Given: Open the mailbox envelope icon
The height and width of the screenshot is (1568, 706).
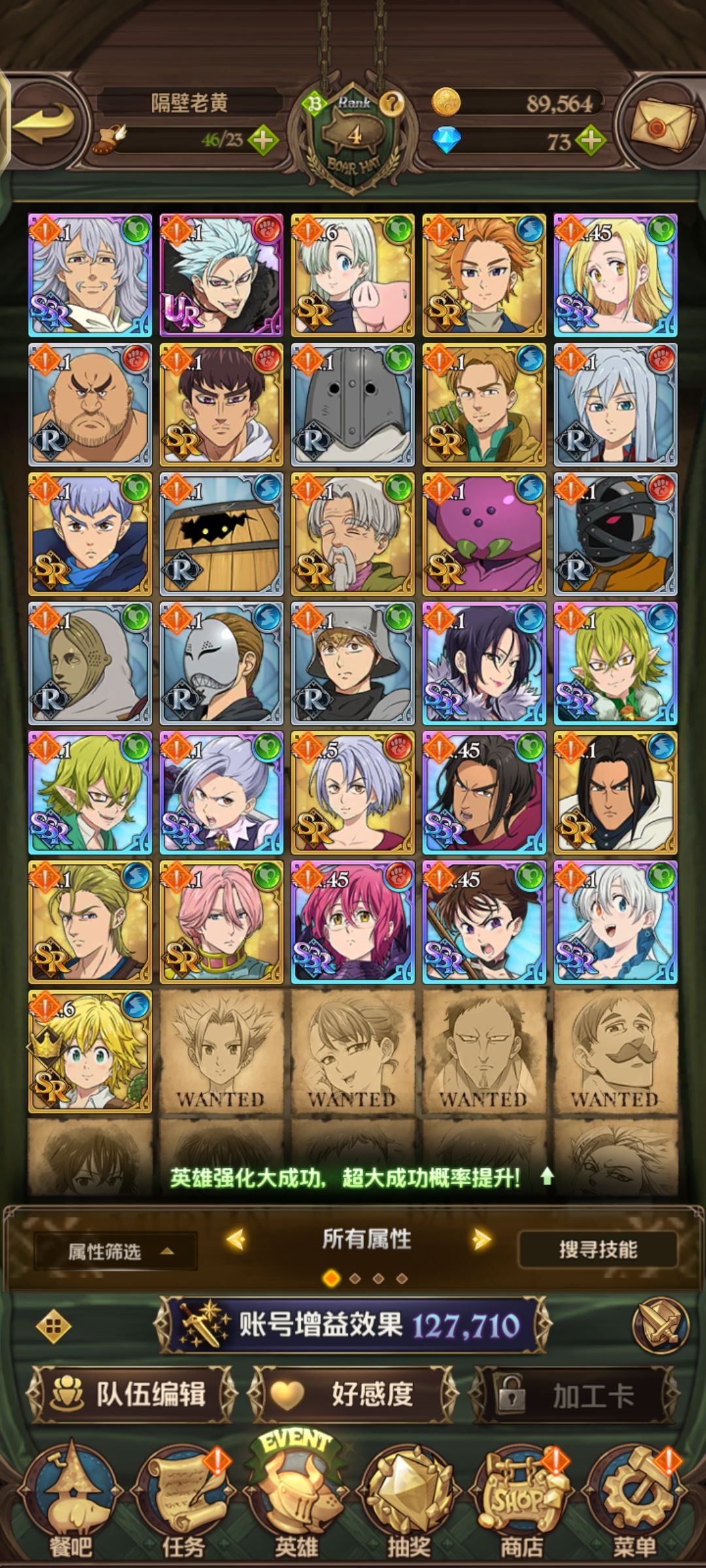Looking at the screenshot, I should pos(663,122).
